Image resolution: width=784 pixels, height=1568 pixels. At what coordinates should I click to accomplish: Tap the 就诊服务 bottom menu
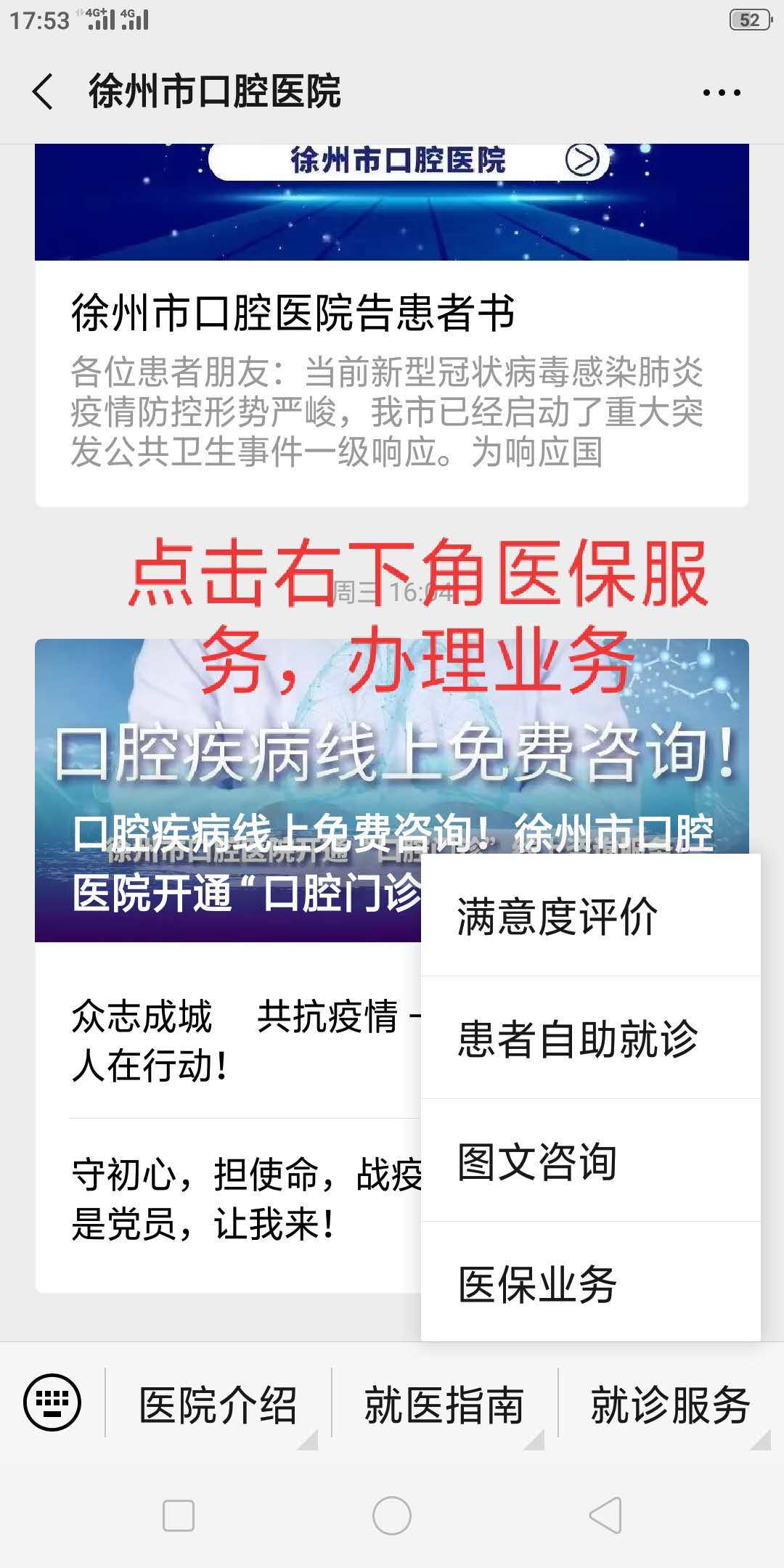pos(669,1405)
